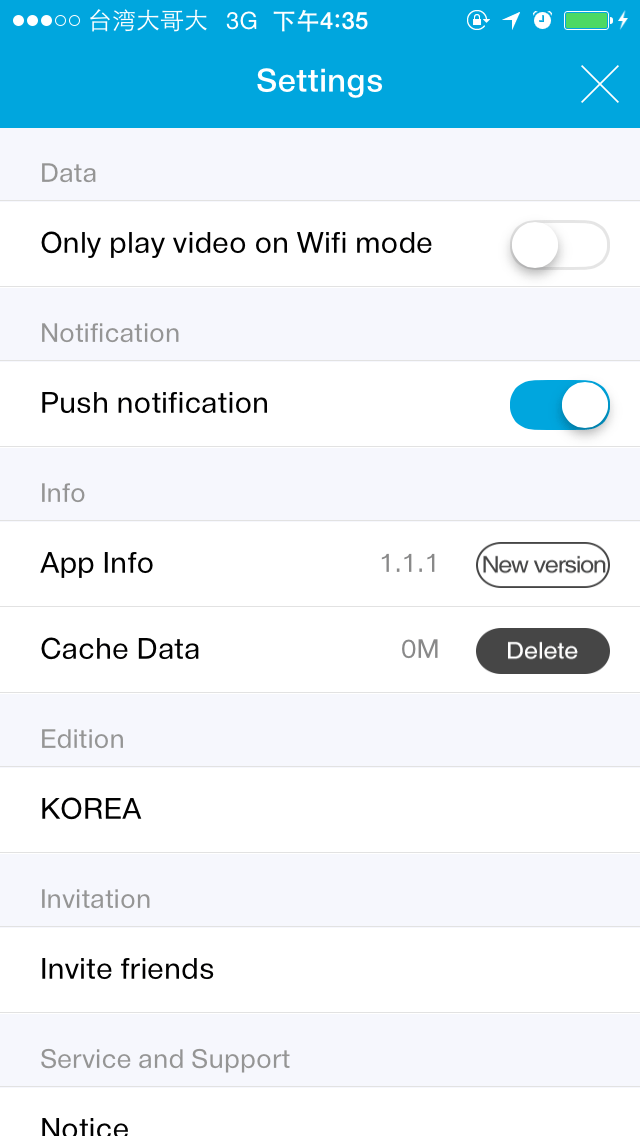
Task: Enable only play video on Wifi mode
Action: [x=560, y=245]
